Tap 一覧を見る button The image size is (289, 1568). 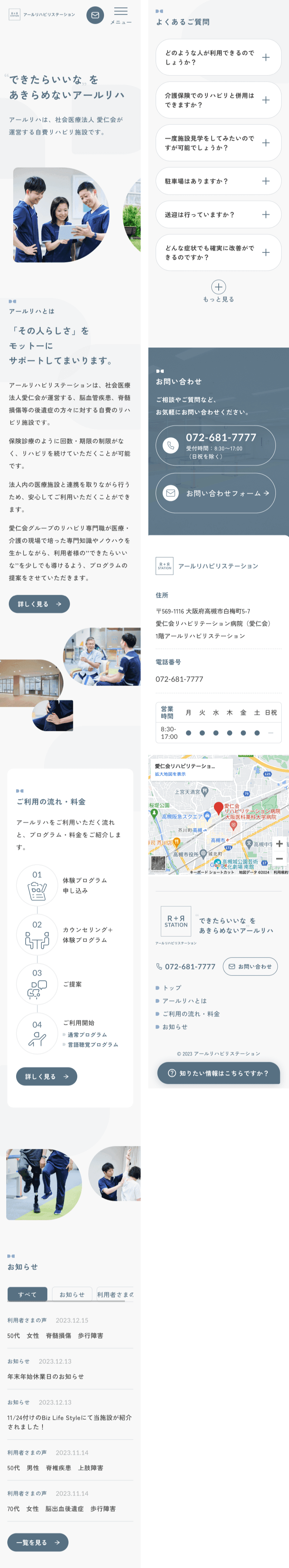(38, 1542)
